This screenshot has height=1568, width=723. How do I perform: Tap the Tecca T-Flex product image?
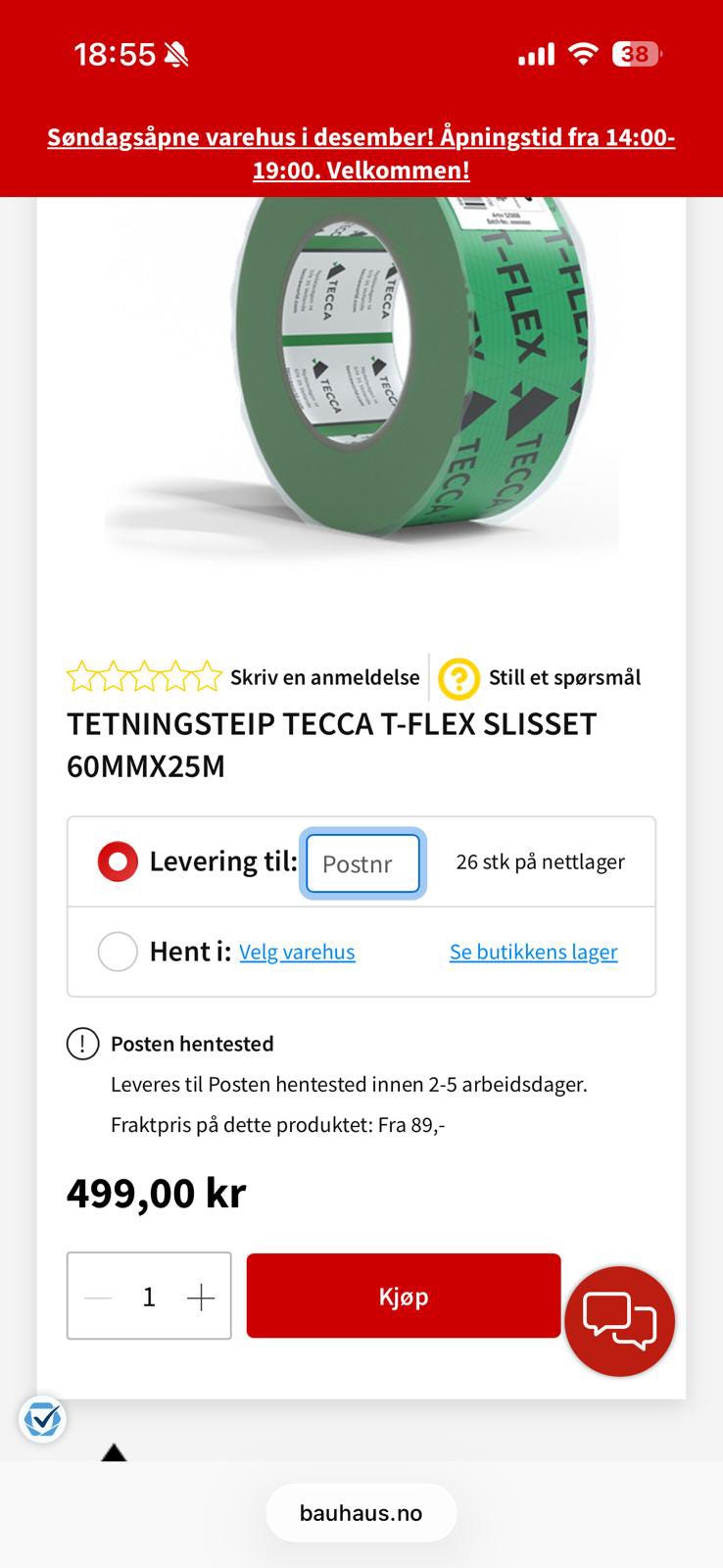point(361,377)
